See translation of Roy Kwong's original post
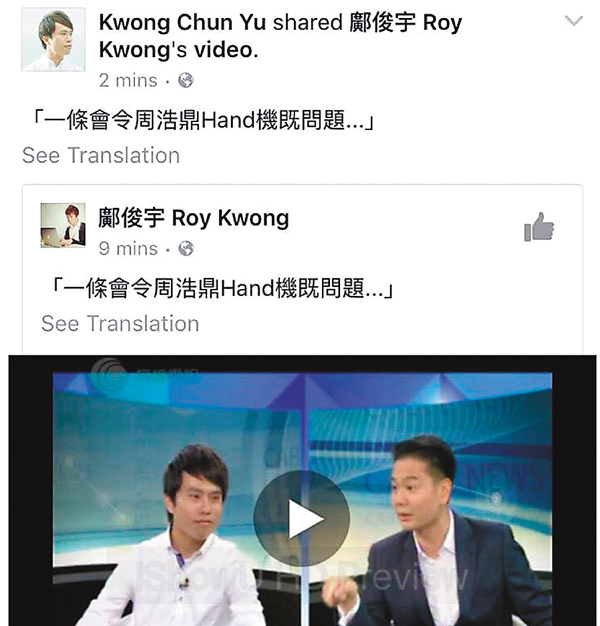600x626 pixels. point(120,323)
